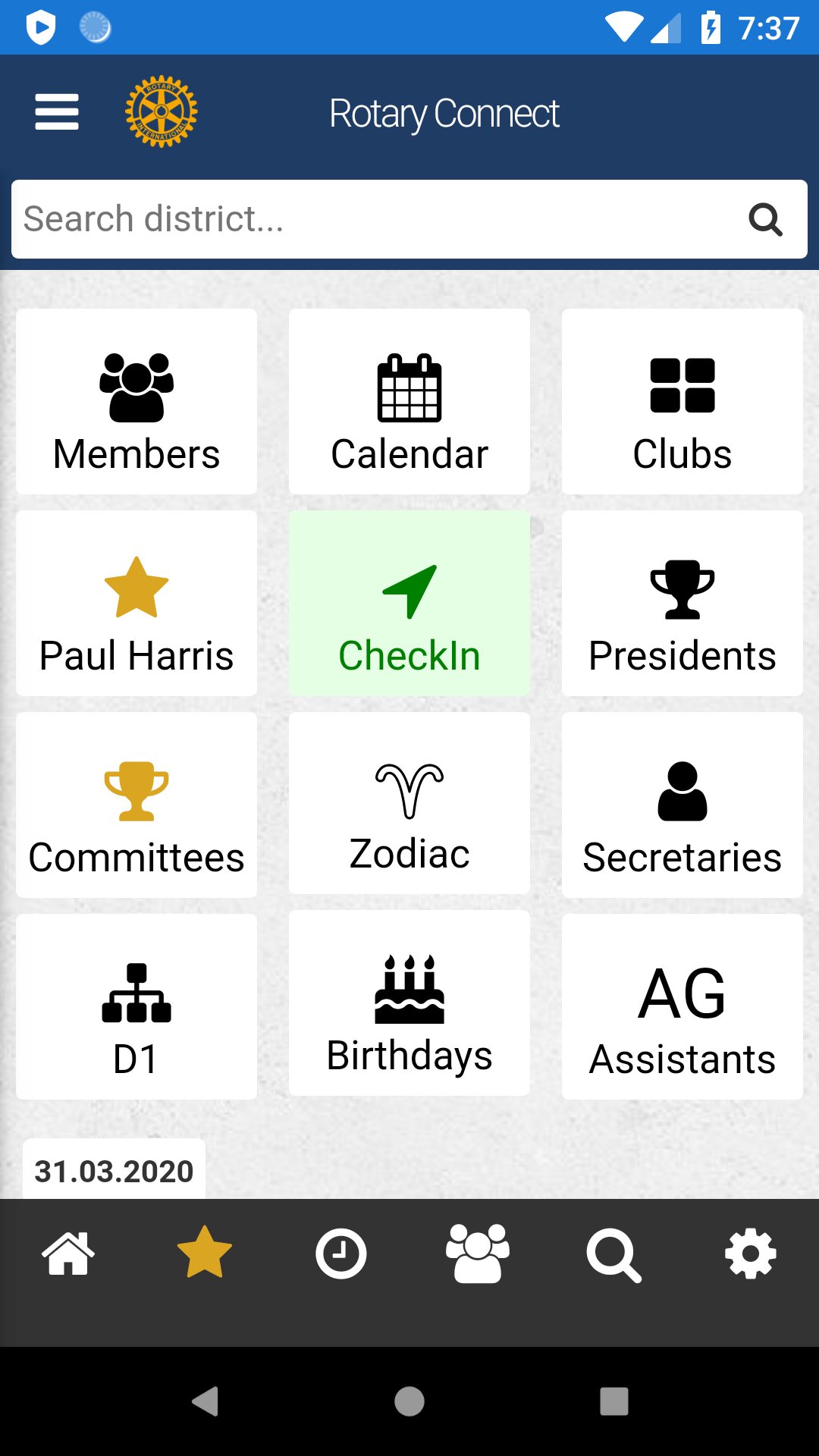View the Birthdays cake tile
The height and width of the screenshot is (1456, 819).
tap(409, 1005)
